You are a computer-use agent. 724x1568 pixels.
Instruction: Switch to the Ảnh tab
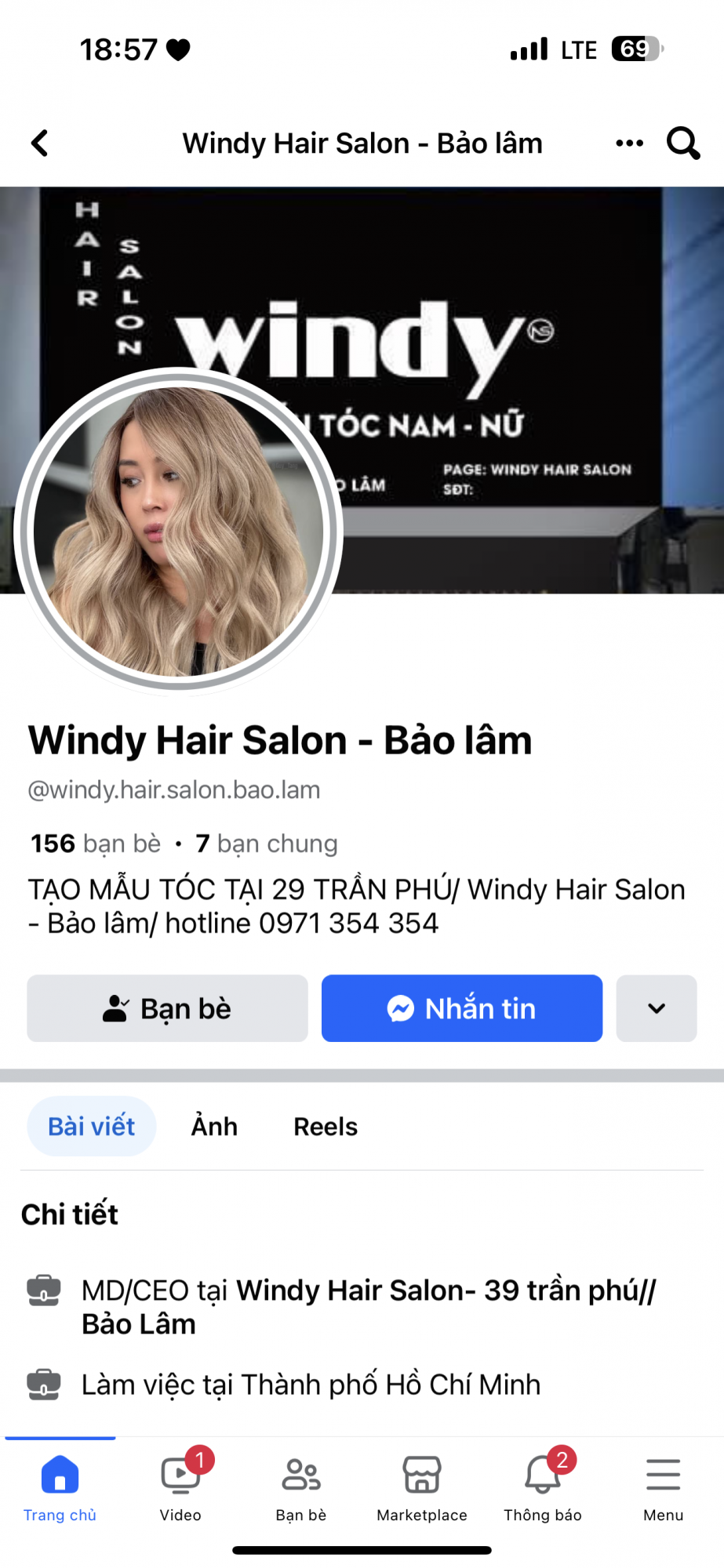pyautogui.click(x=214, y=1127)
